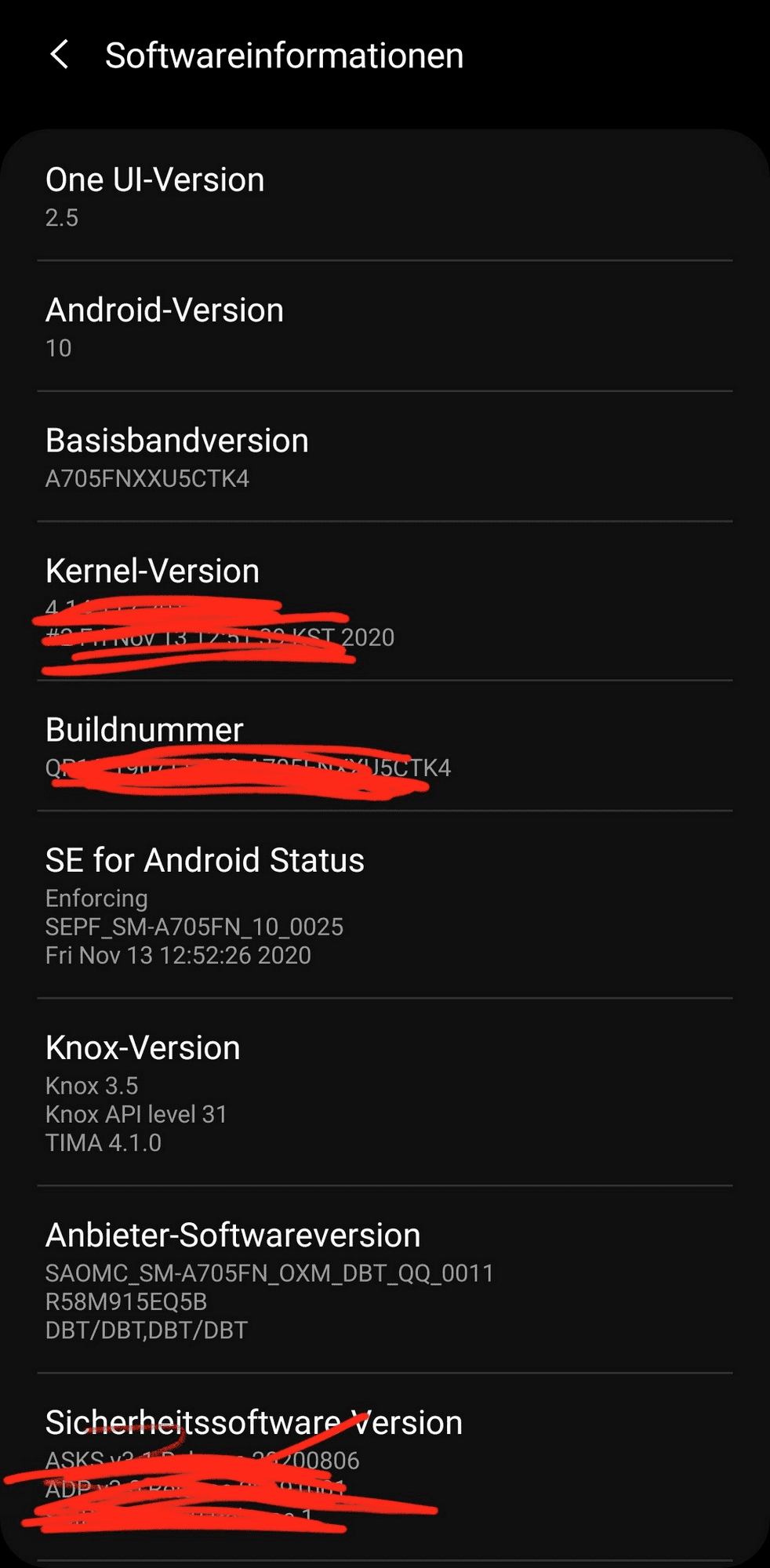Tap the One UI-Version row

[x=384, y=196]
